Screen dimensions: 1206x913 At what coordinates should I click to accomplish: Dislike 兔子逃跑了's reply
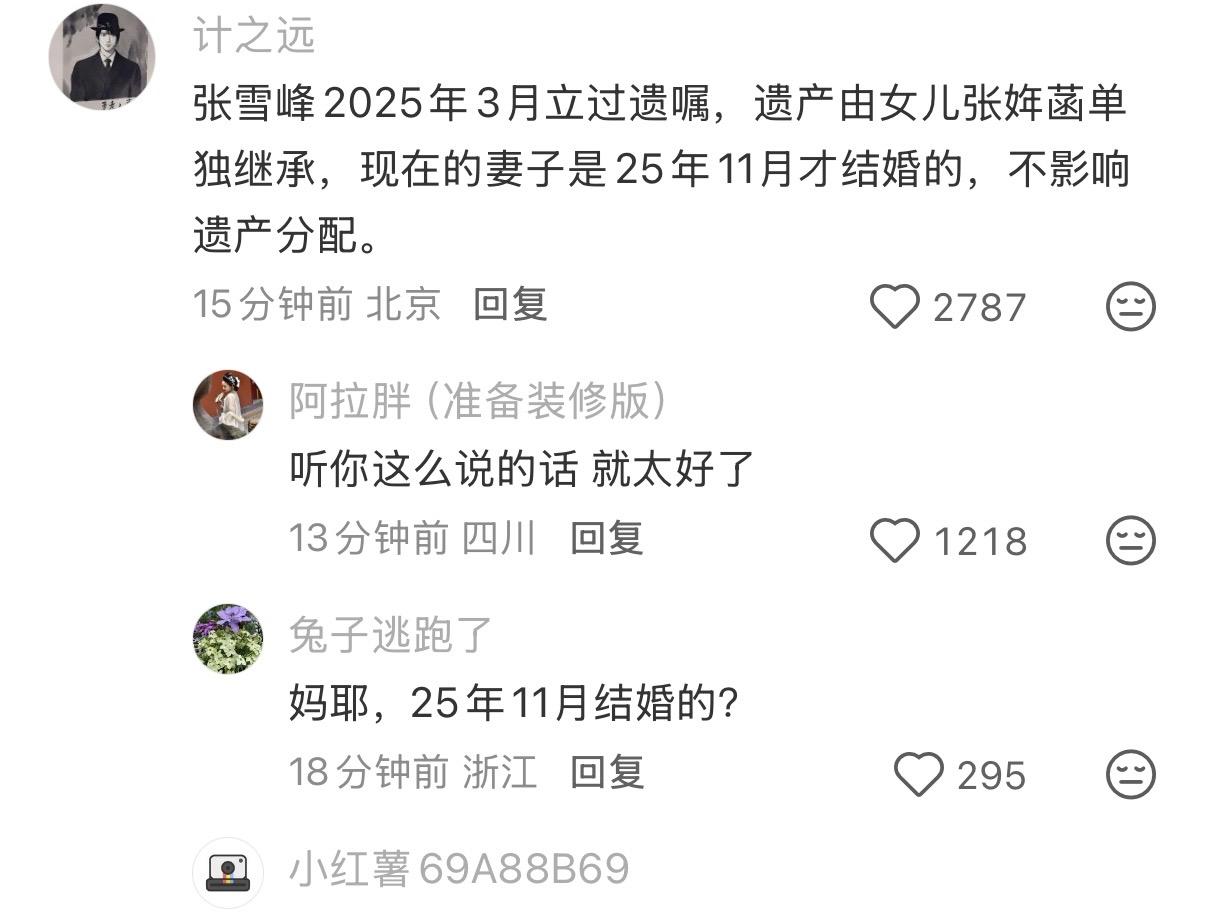1130,775
